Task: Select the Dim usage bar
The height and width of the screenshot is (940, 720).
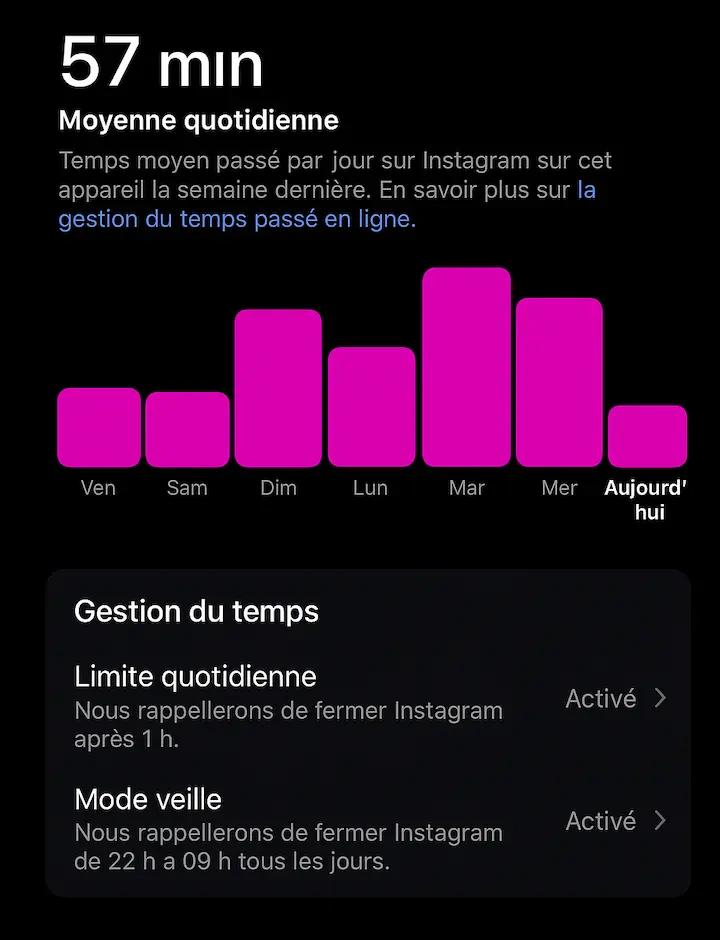Action: coord(279,390)
